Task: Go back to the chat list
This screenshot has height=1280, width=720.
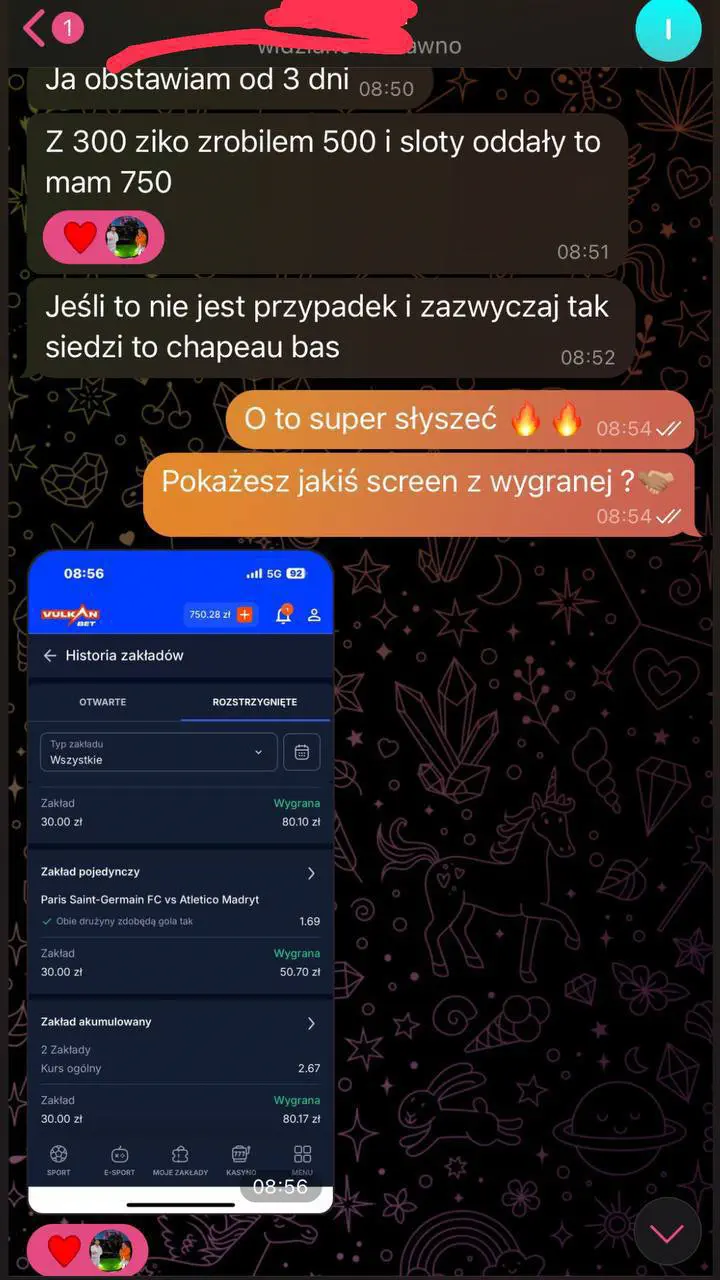Action: [x=36, y=28]
